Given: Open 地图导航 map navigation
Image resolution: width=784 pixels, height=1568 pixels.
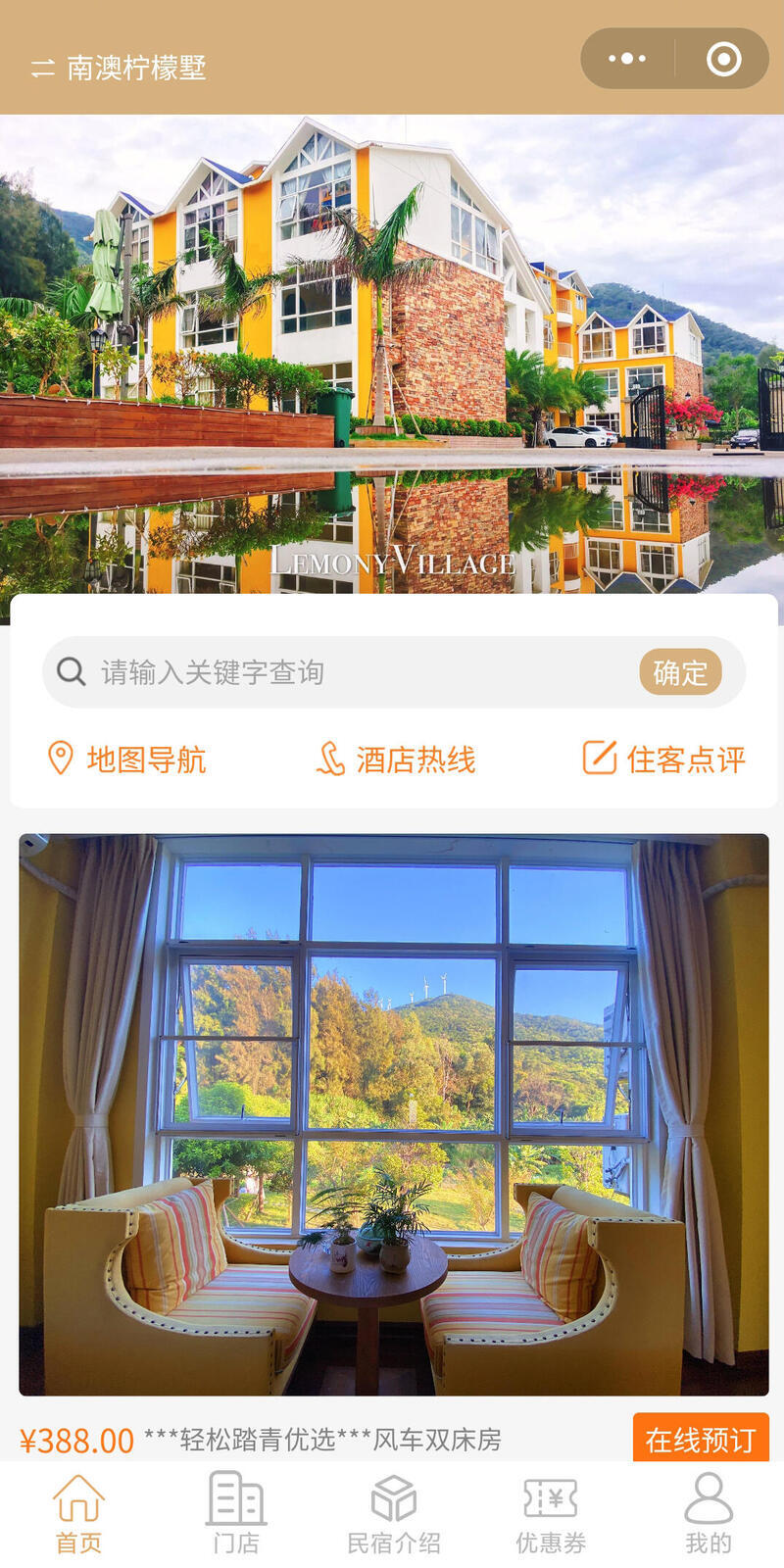Looking at the screenshot, I should 127,759.
